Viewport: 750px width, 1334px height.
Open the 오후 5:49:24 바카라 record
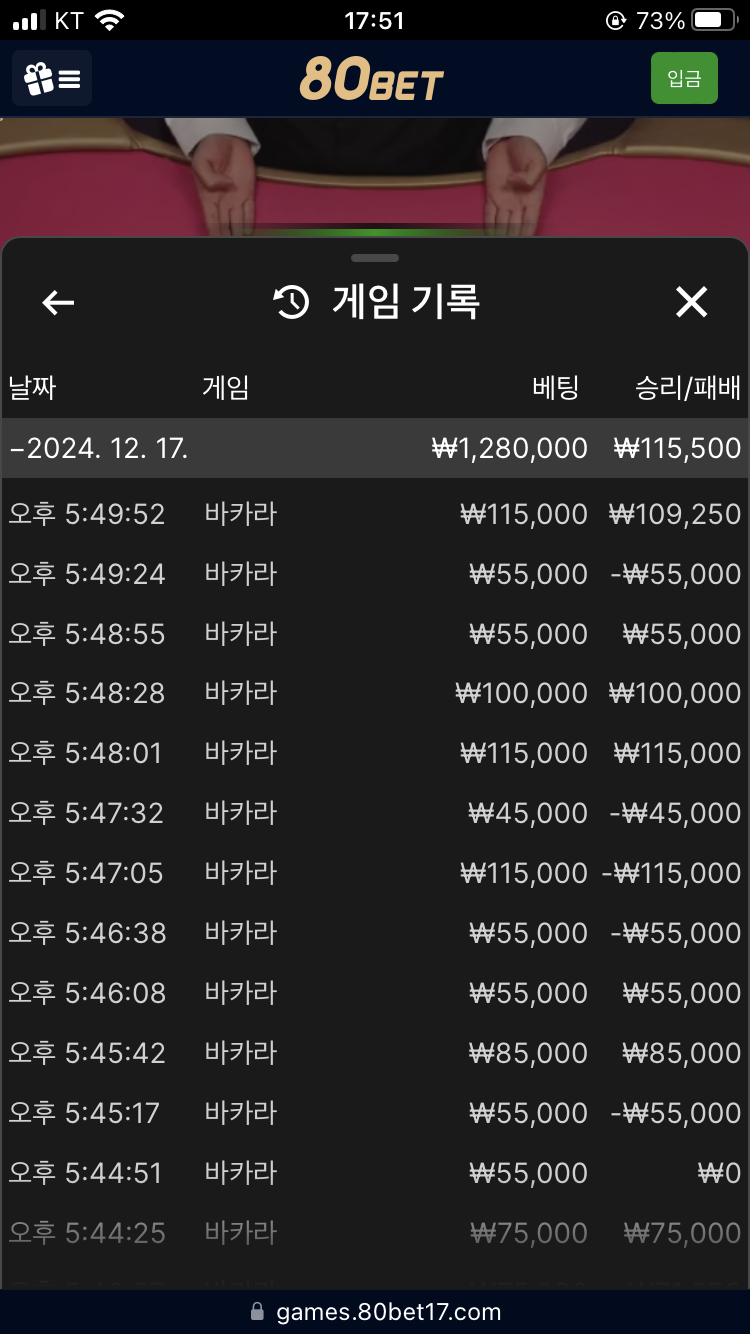point(375,574)
